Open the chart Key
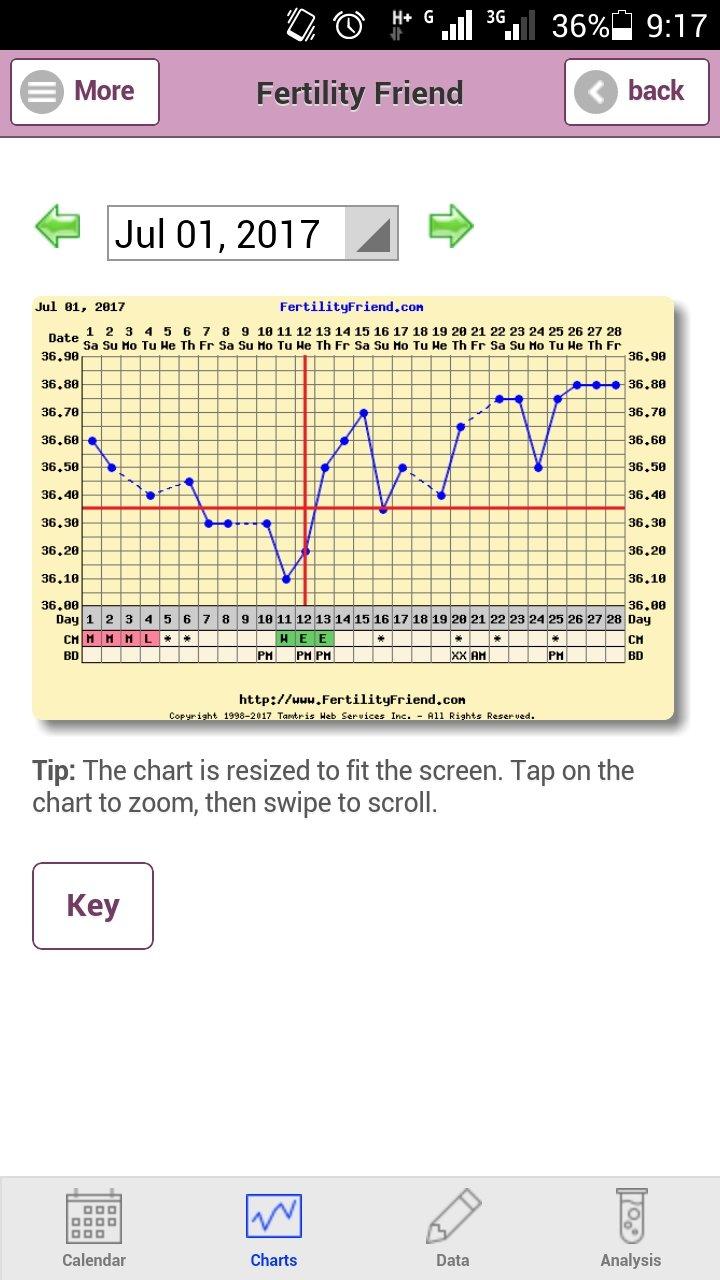720x1280 pixels. click(93, 905)
